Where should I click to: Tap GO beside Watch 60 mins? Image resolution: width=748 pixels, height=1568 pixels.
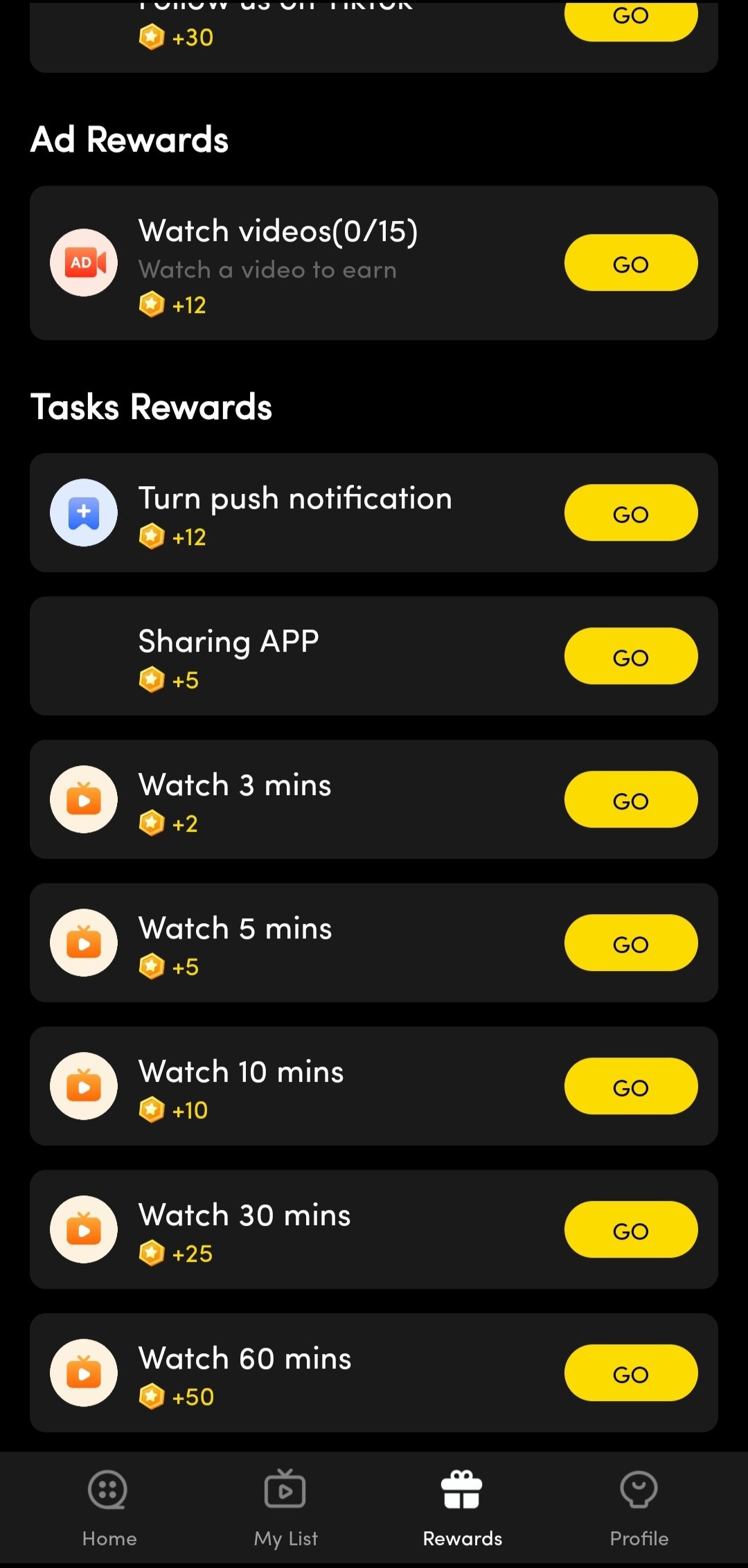pos(630,1373)
